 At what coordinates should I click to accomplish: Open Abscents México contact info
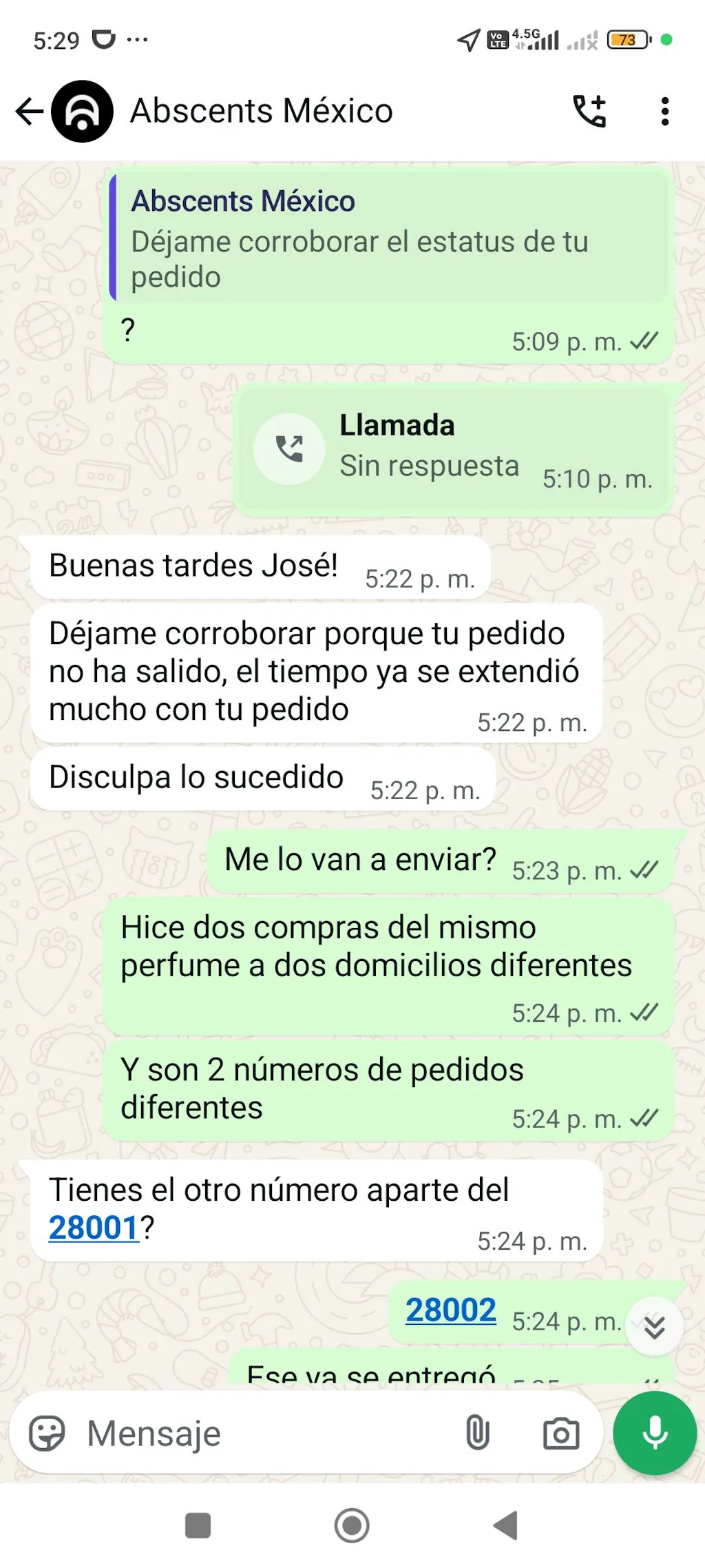(x=262, y=112)
